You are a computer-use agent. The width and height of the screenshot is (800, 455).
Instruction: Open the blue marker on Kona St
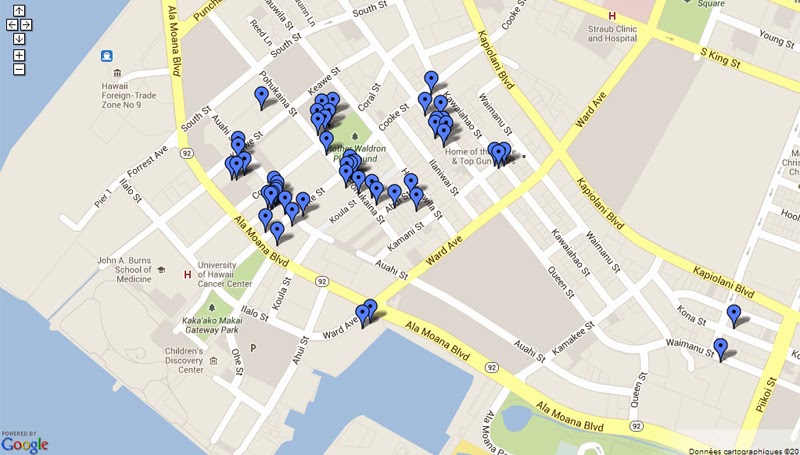coord(734,315)
